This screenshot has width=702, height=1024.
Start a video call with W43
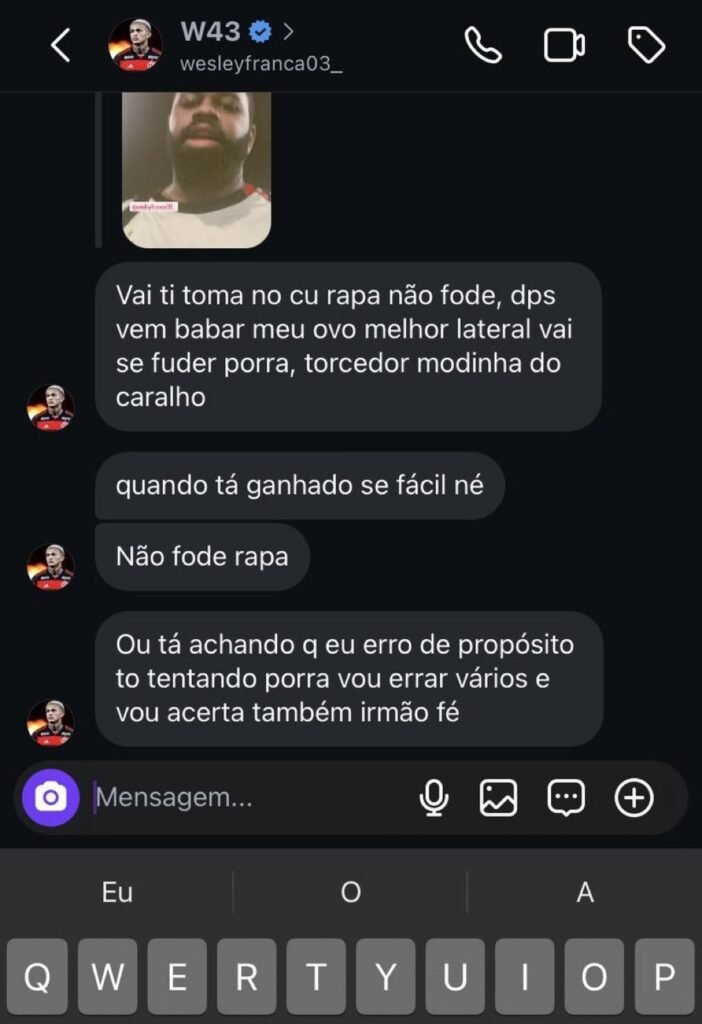[x=565, y=46]
